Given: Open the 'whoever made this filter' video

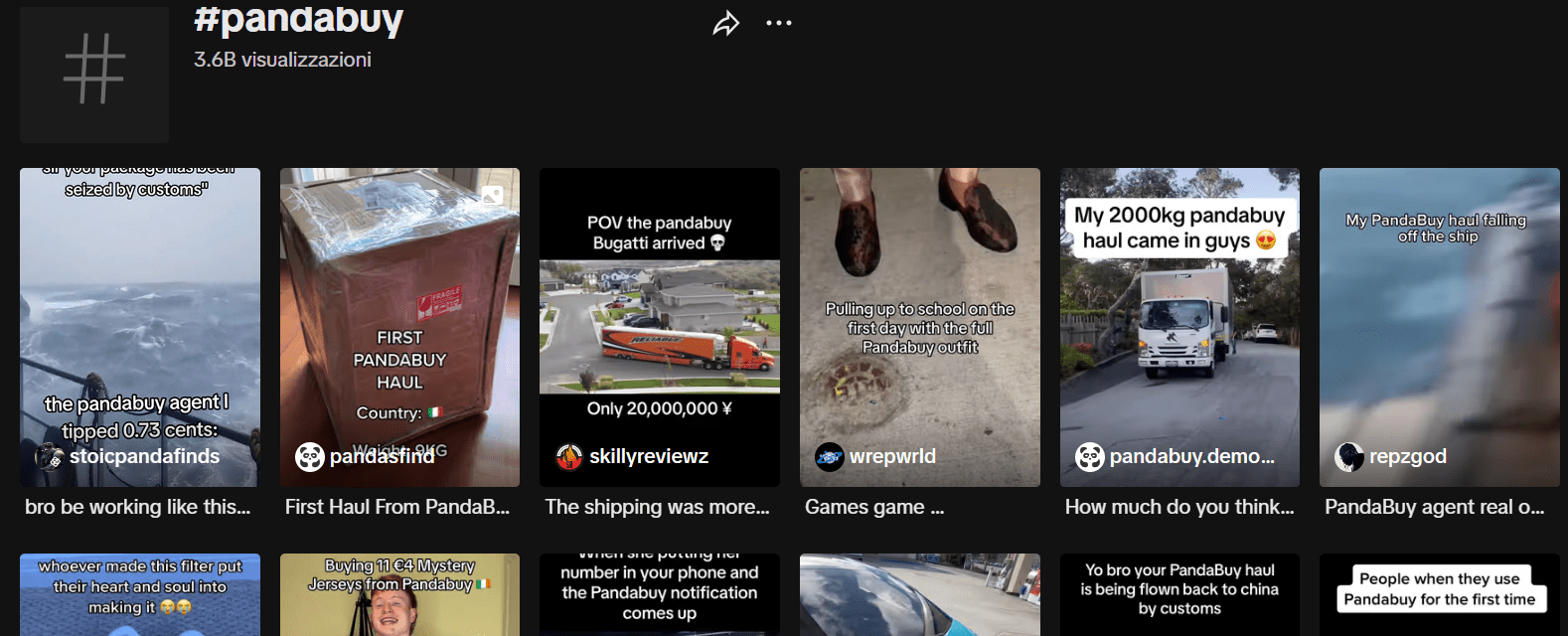Looking at the screenshot, I should [140, 594].
